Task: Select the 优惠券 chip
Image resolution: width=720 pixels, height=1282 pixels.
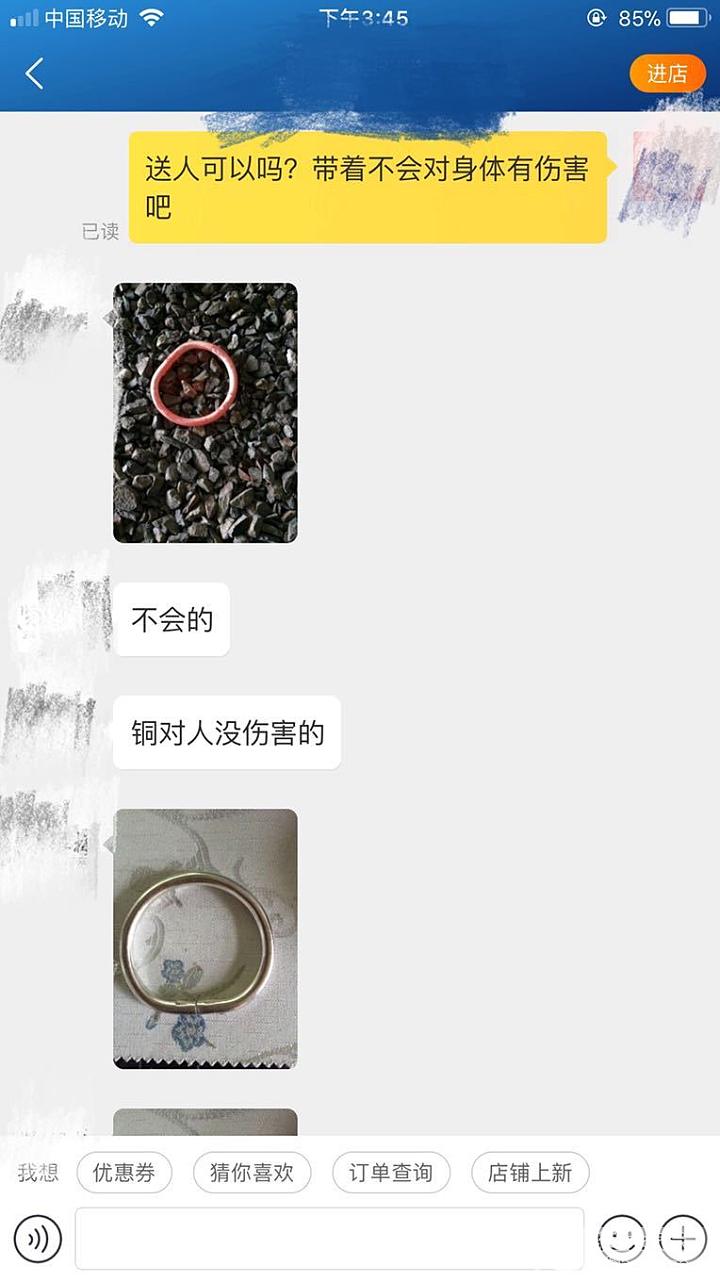Action: [124, 1173]
